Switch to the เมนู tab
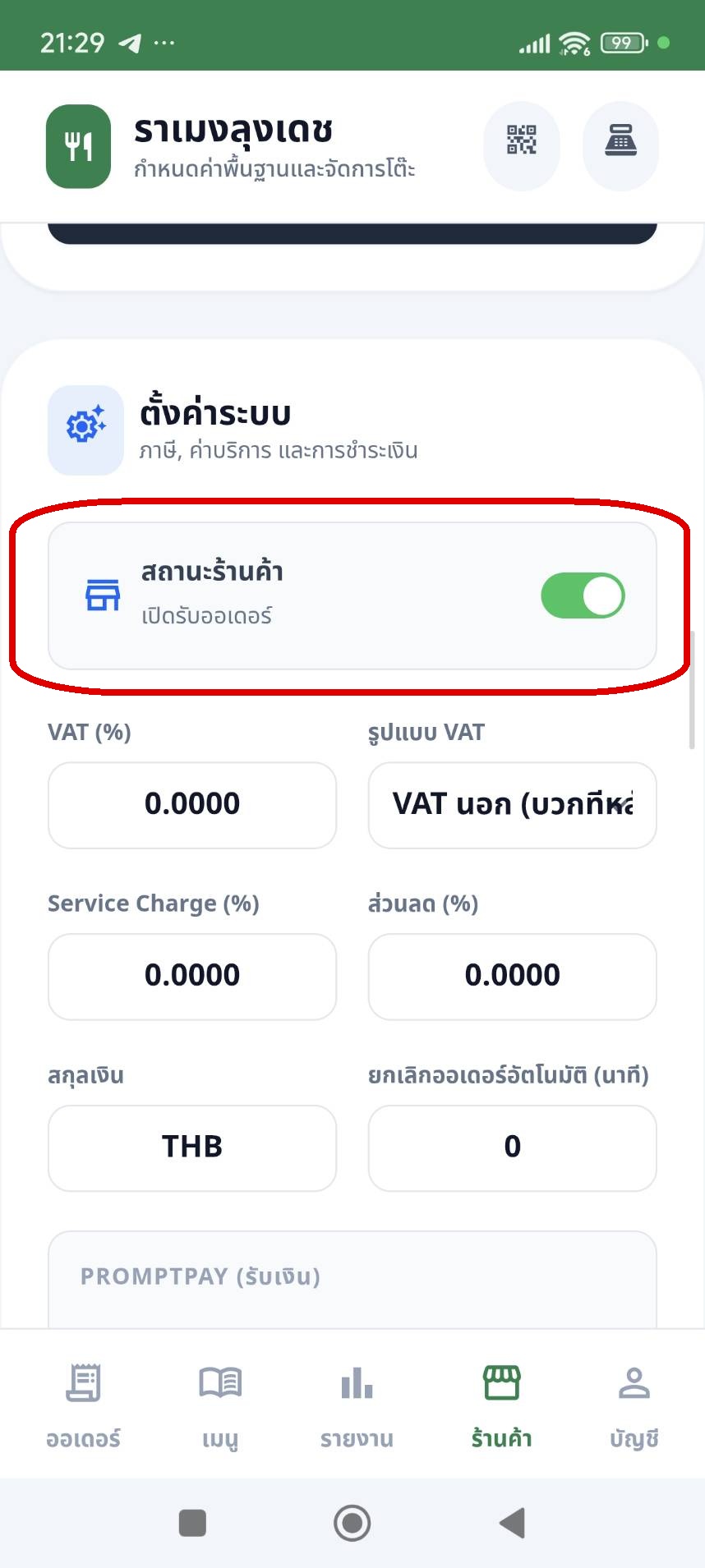 (220, 1403)
